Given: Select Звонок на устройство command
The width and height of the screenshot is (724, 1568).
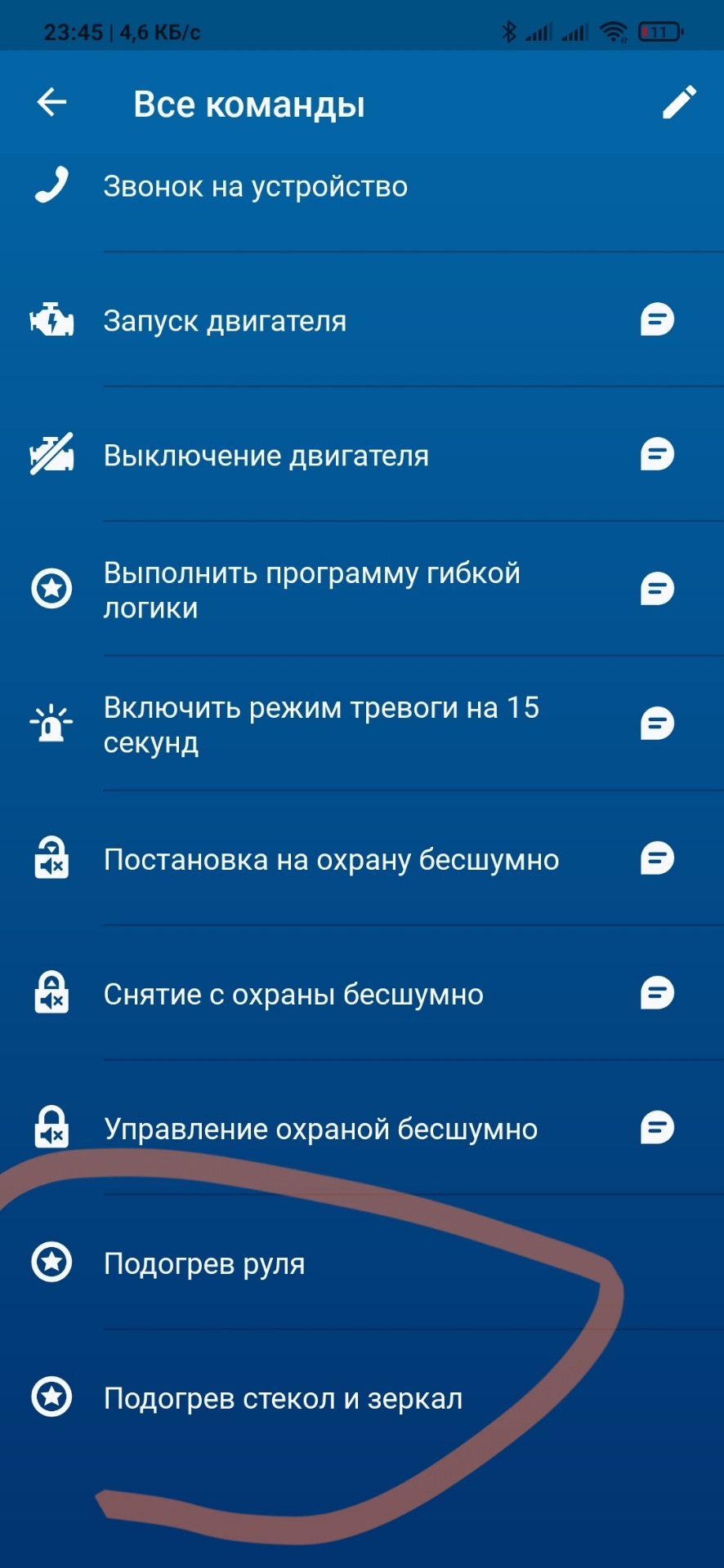Looking at the screenshot, I should point(255,187).
